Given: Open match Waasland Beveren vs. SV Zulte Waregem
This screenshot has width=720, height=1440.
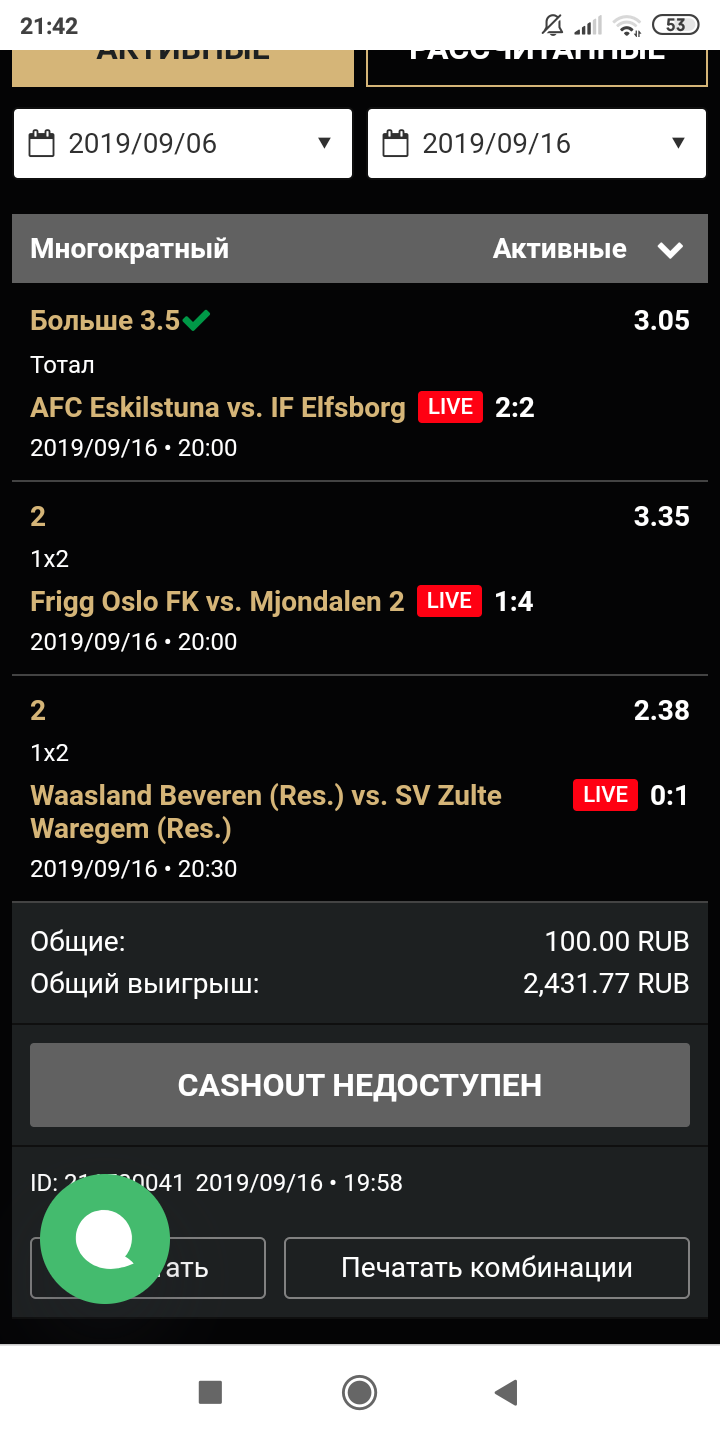Looking at the screenshot, I should click(x=266, y=811).
